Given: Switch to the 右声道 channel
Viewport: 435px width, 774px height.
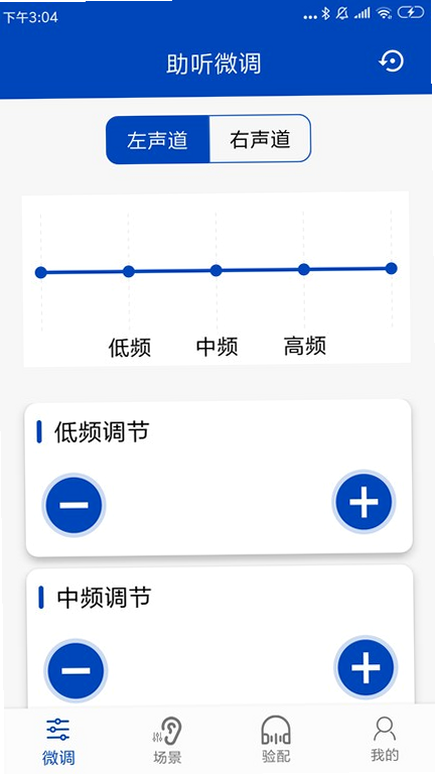Looking at the screenshot, I should point(260,139).
